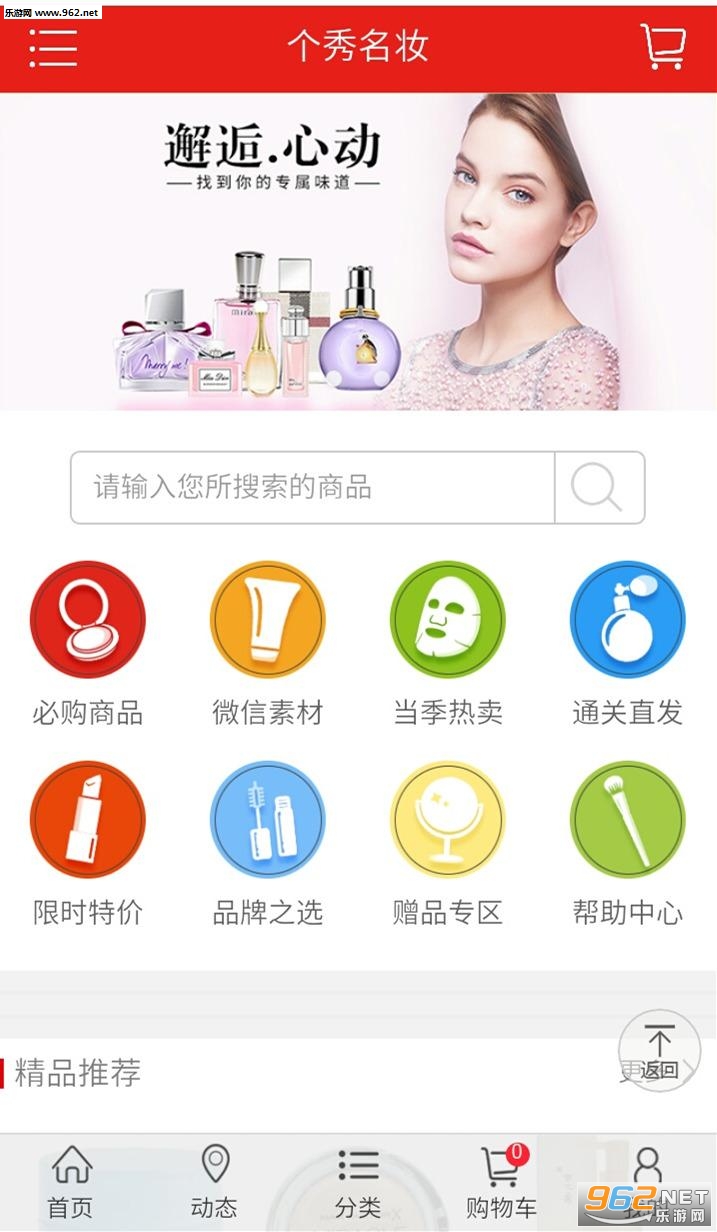This screenshot has height=1232, width=717.
Task: Open the 必购商品 category
Action: pyautogui.click(x=88, y=642)
